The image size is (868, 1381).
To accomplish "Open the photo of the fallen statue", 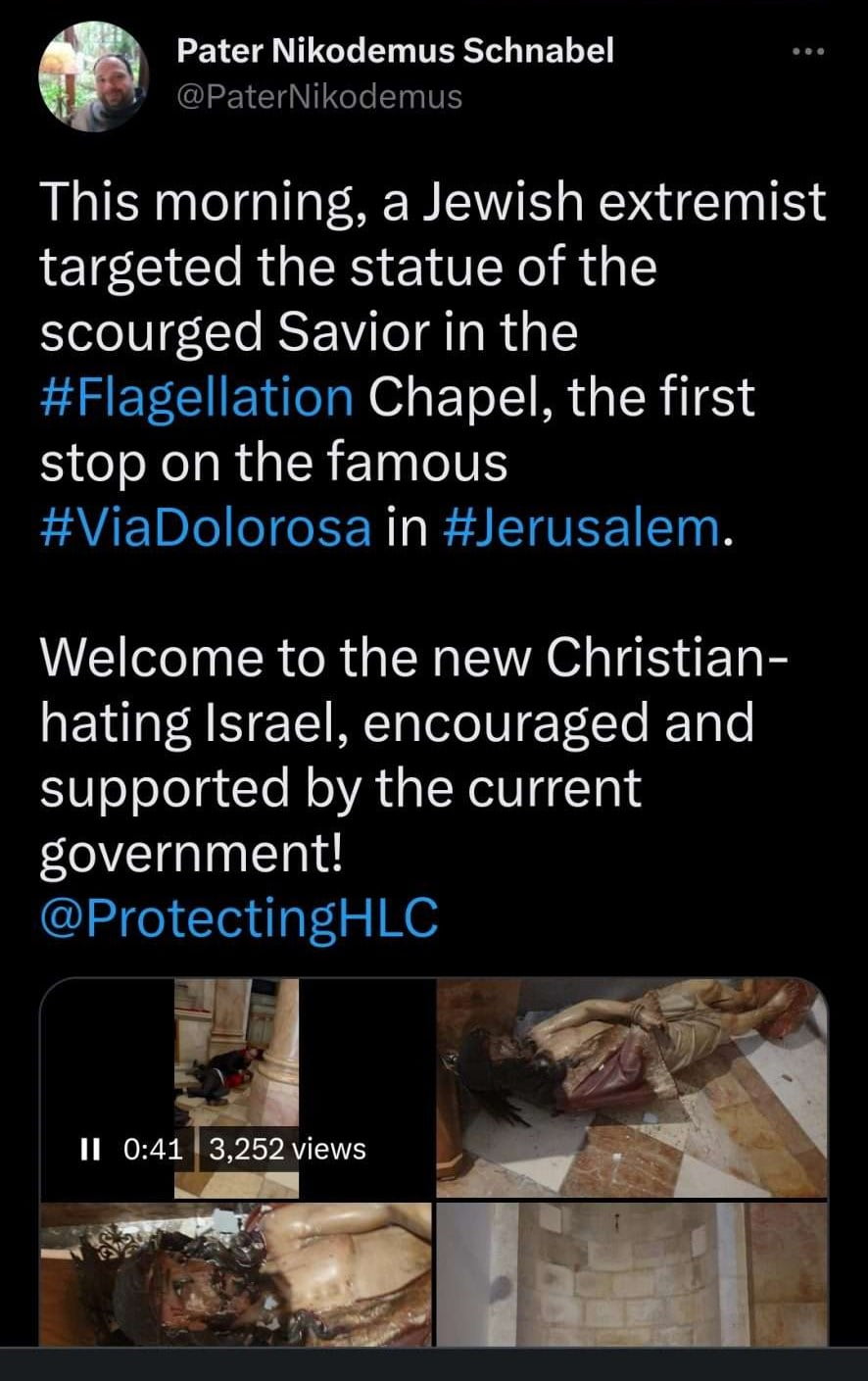I will pyautogui.click(x=632, y=1088).
